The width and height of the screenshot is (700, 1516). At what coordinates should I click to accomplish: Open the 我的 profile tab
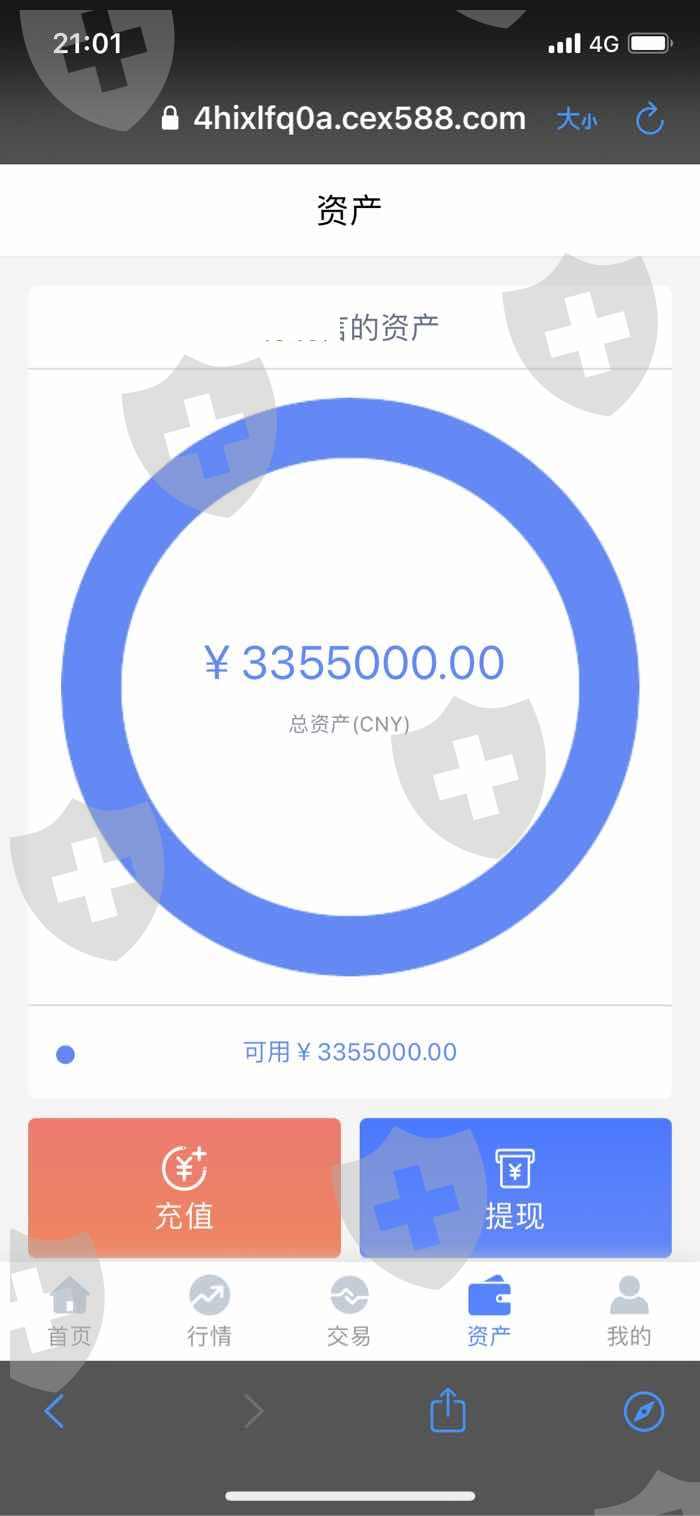629,1311
